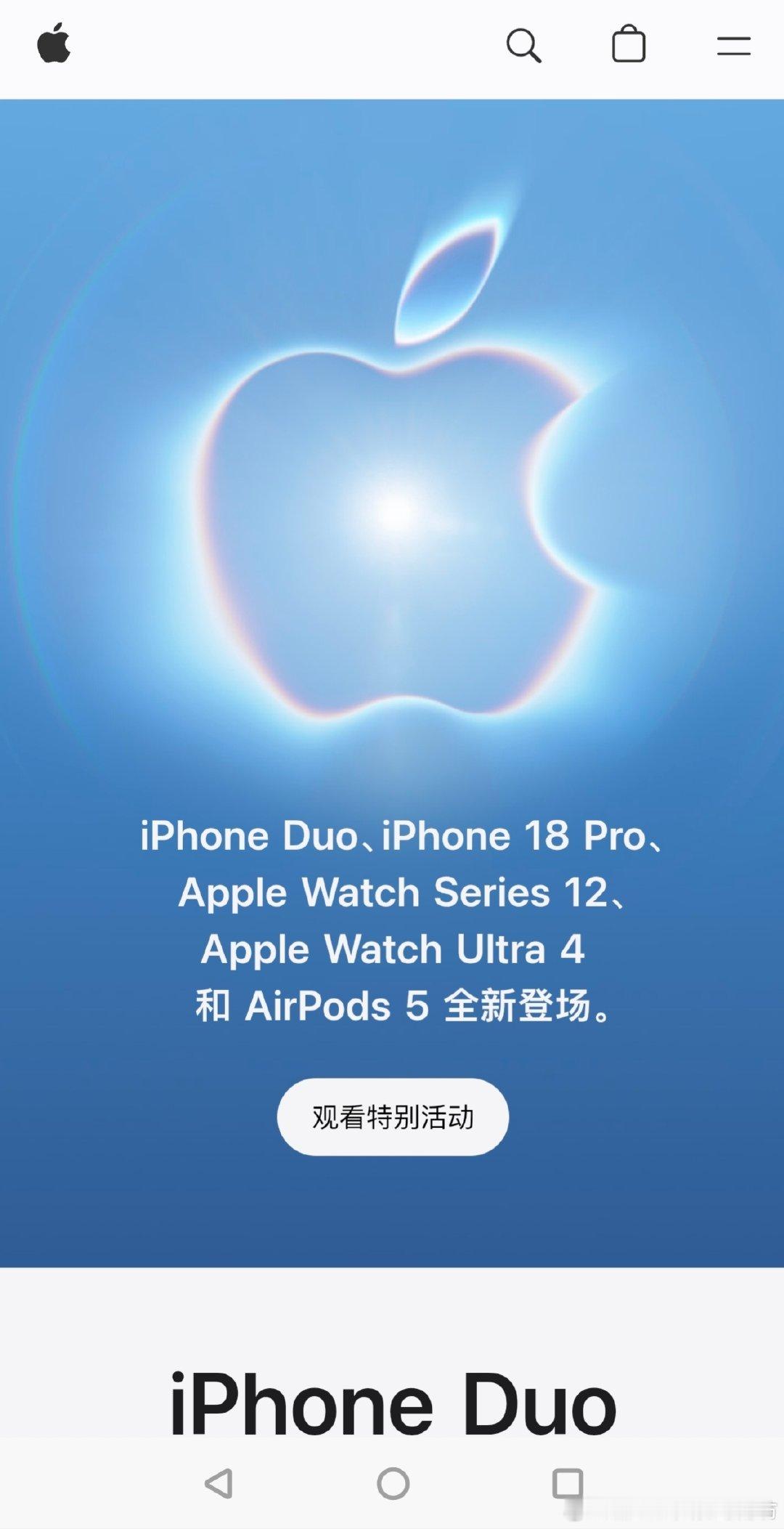This screenshot has width=784, height=1529.
Task: Go back with the system back button
Action: coord(219,1483)
